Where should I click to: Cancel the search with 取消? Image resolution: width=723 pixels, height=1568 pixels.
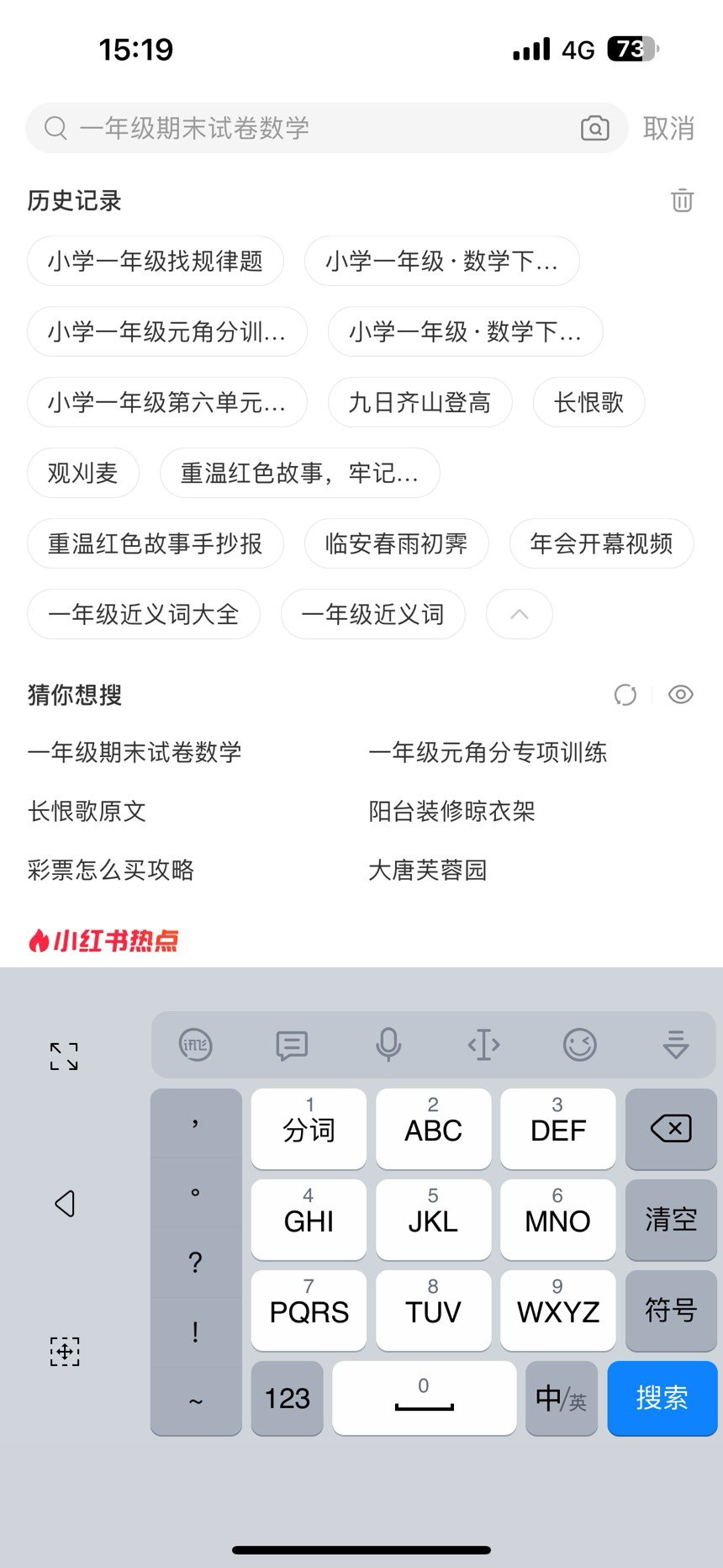668,128
